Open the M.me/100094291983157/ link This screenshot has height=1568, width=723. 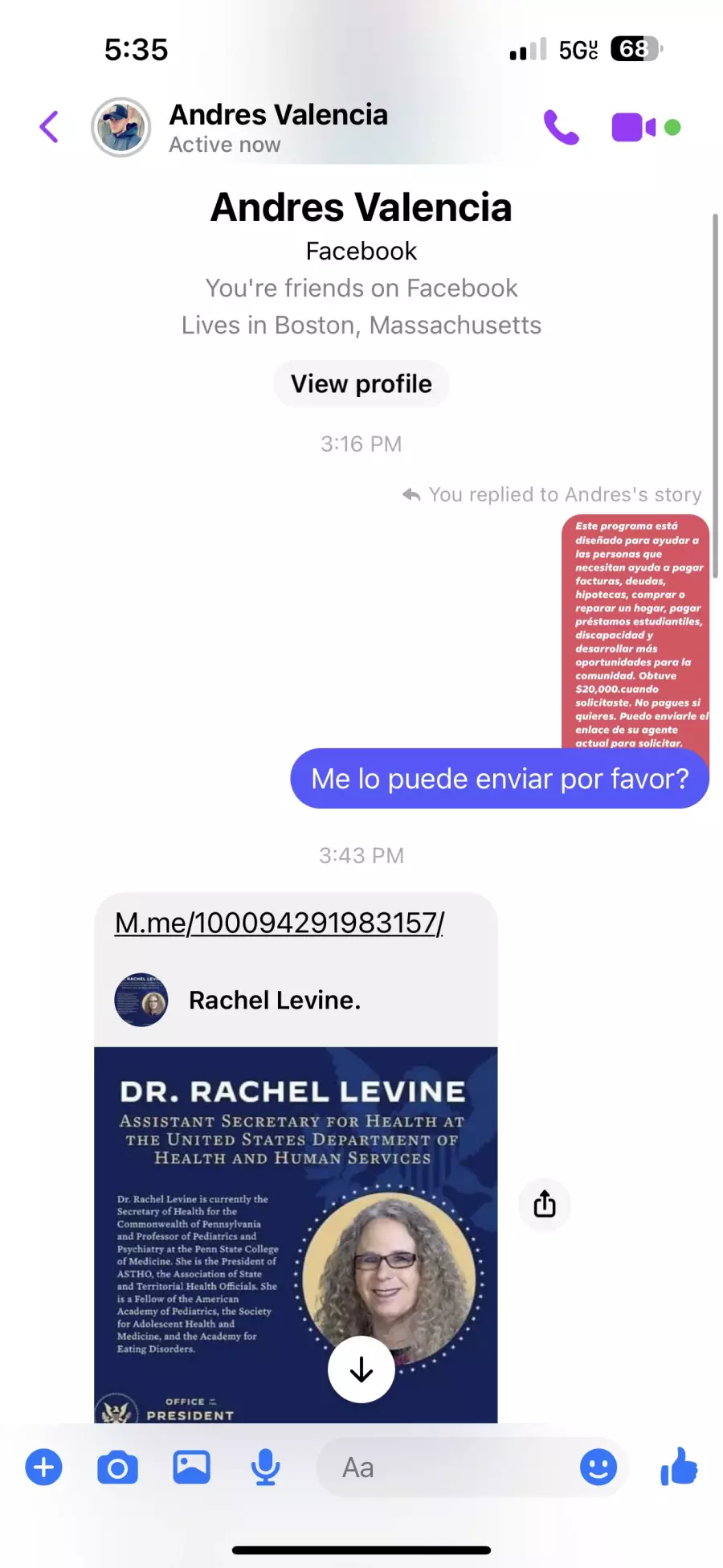279,923
